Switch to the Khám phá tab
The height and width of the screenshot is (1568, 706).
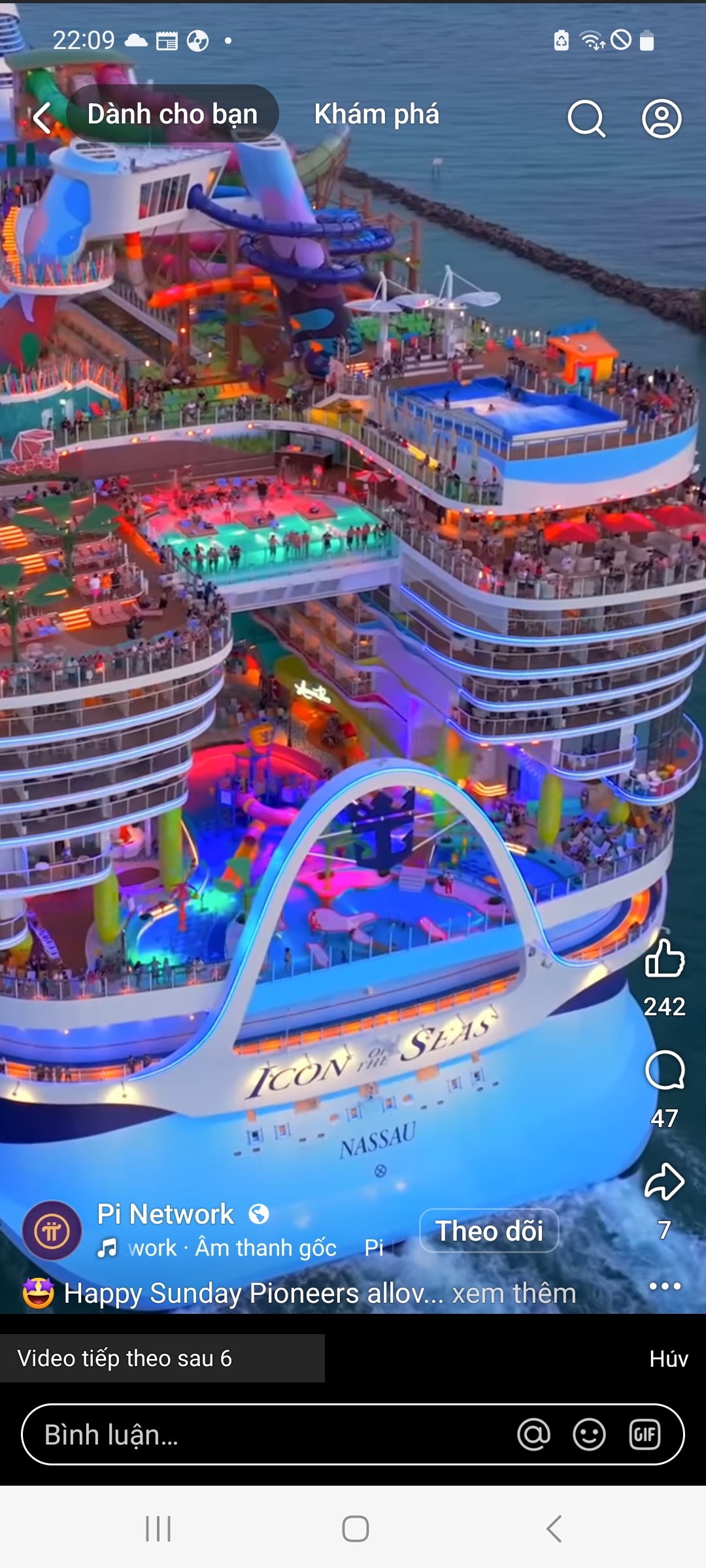click(377, 114)
